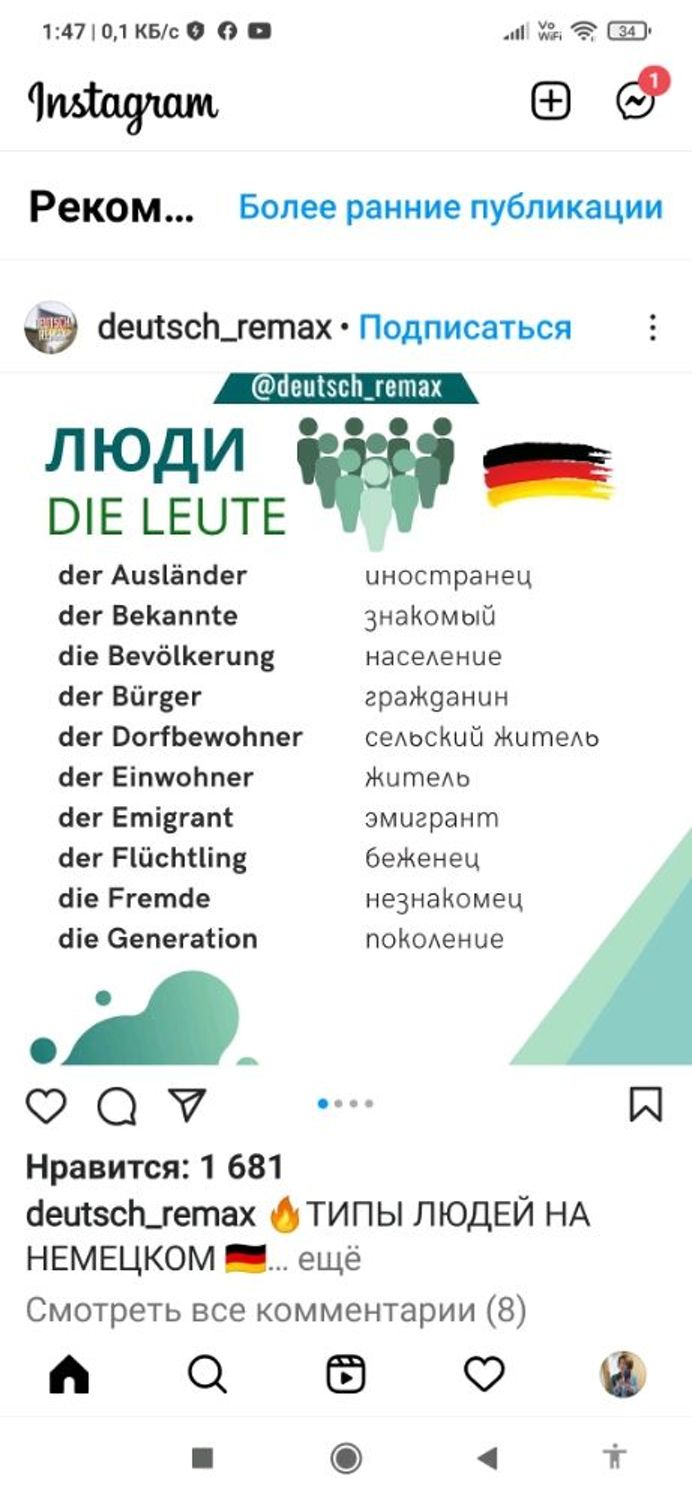Open my profile tab
Image resolution: width=692 pixels, height=1500 pixels.
tap(622, 1375)
